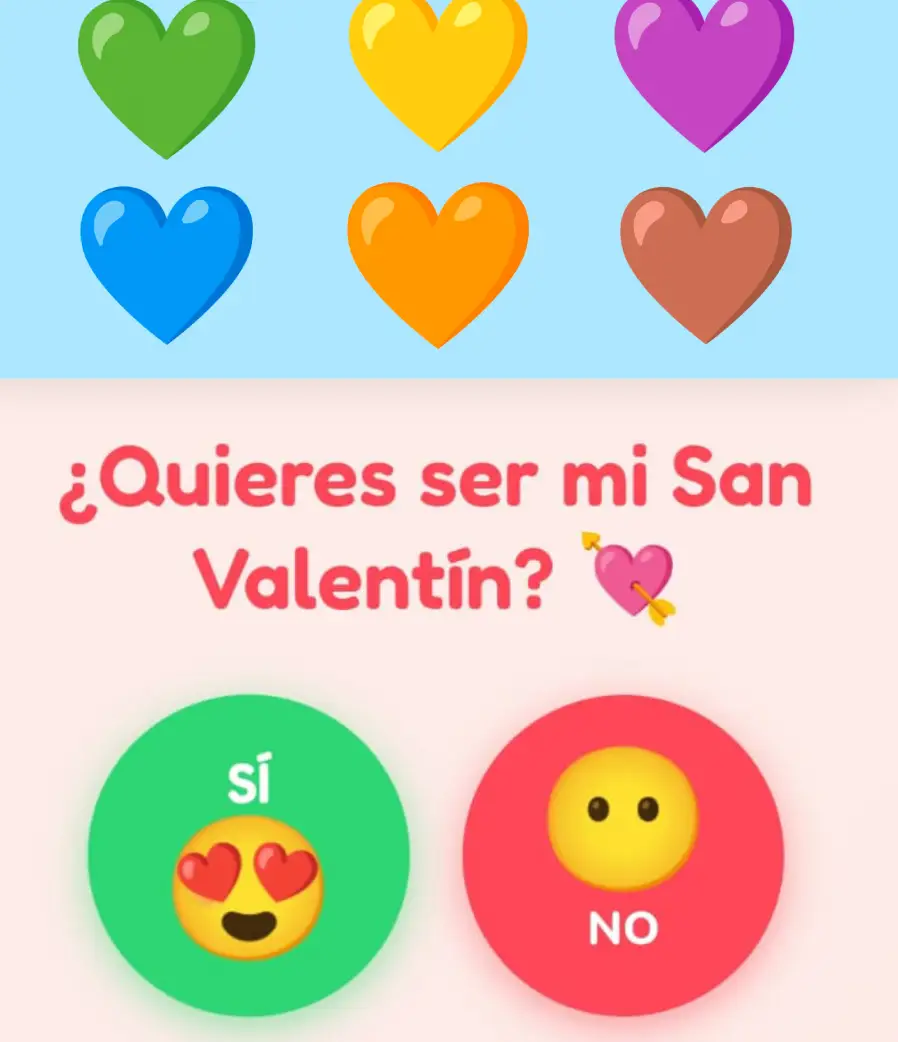The image size is (898, 1042).
Task: Answer SÍ with the heart-eyes button
Action: 248,855
